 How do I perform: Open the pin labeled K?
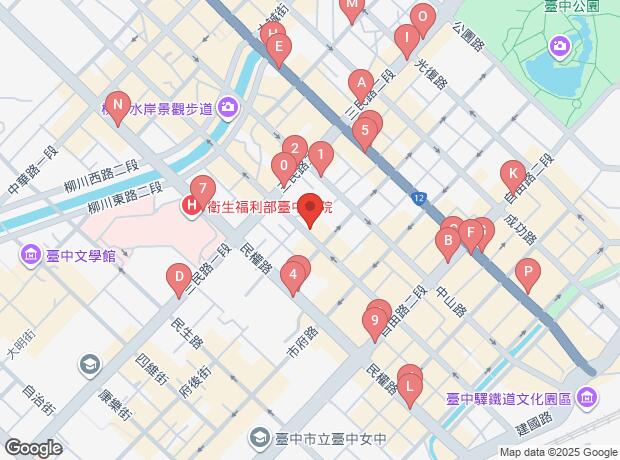[x=513, y=176]
